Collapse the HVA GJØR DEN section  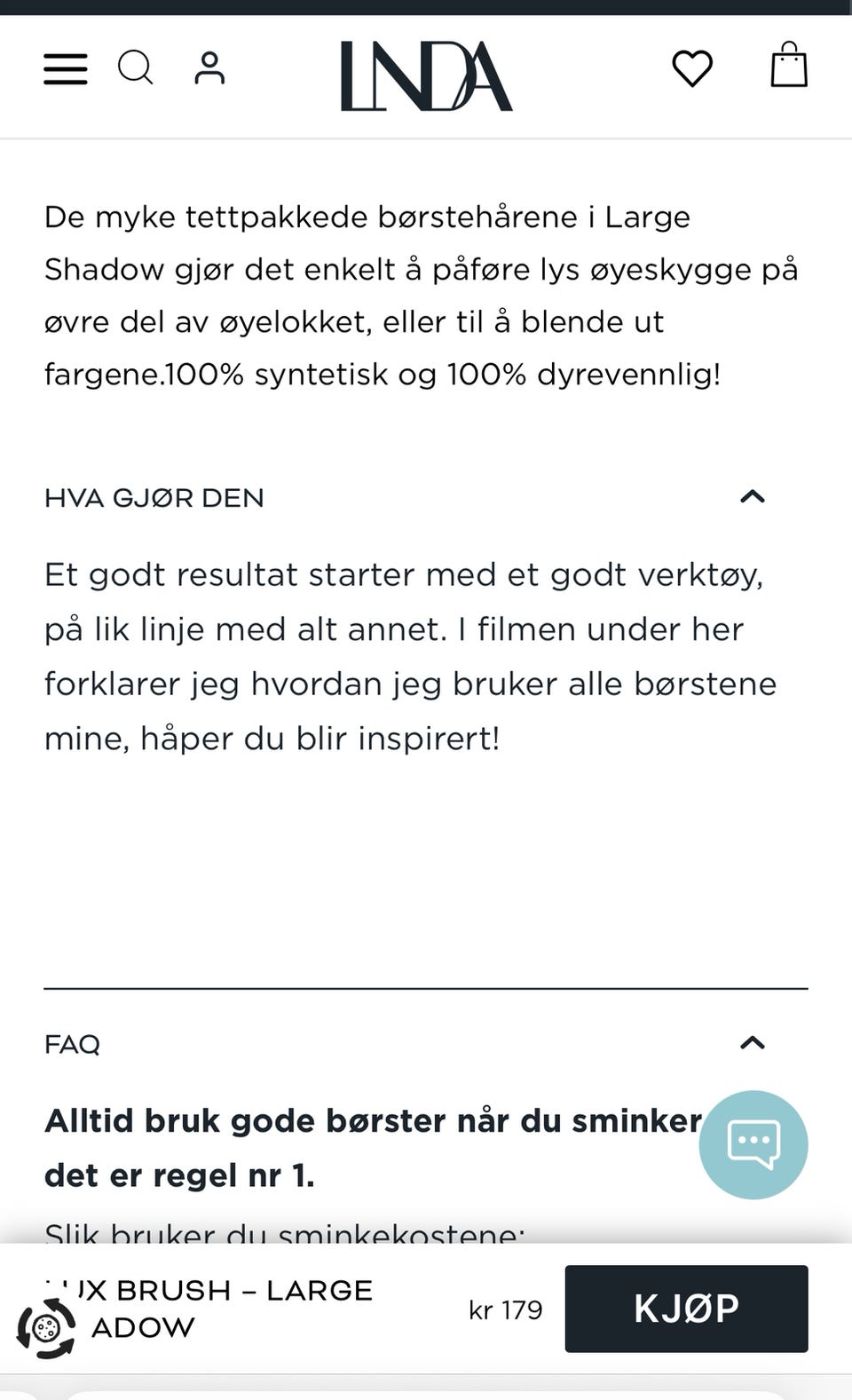click(753, 497)
